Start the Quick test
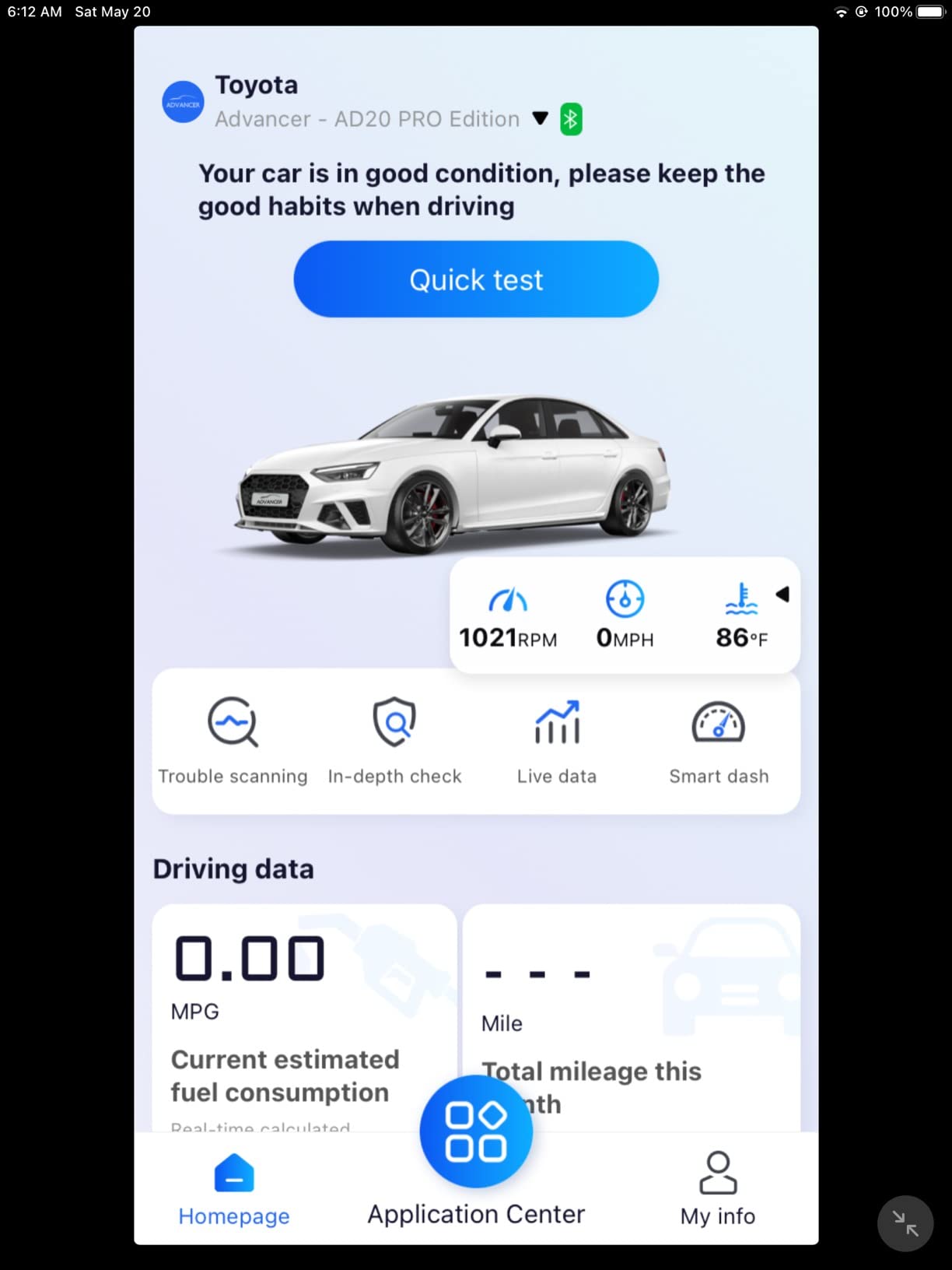Screen dimensions: 952x1270 pos(476,279)
